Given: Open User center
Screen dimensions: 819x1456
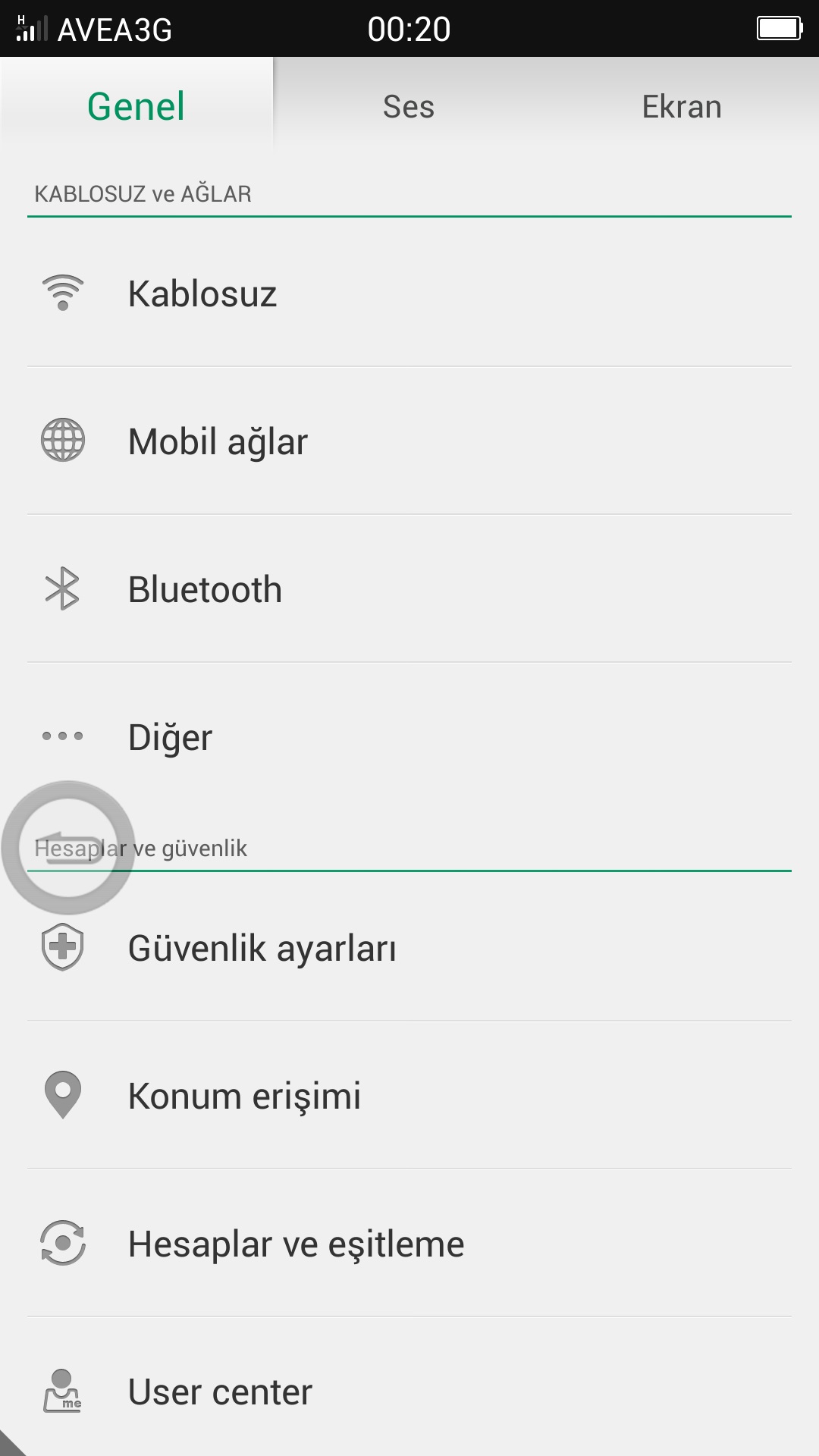Looking at the screenshot, I should point(409,1391).
